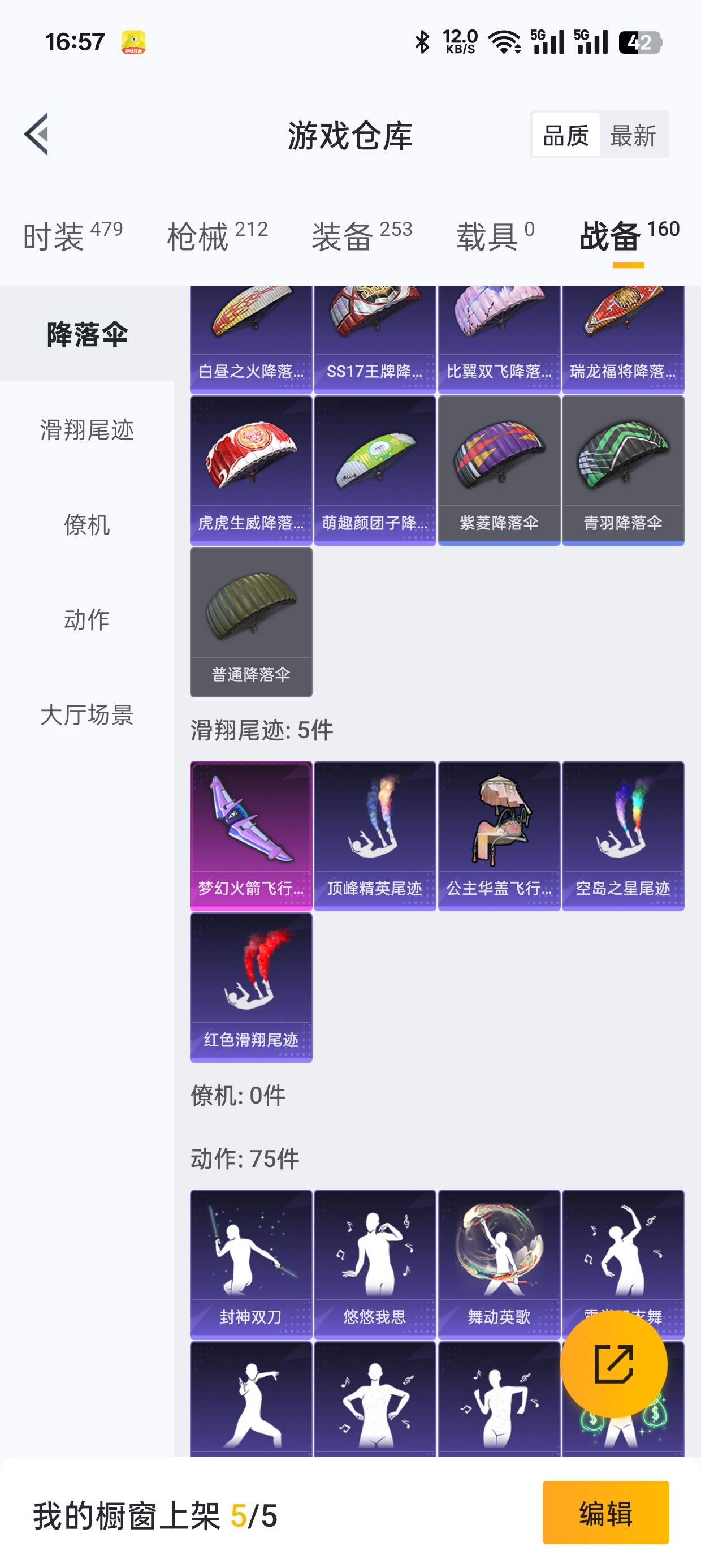Select the 品质 sort option

[565, 135]
